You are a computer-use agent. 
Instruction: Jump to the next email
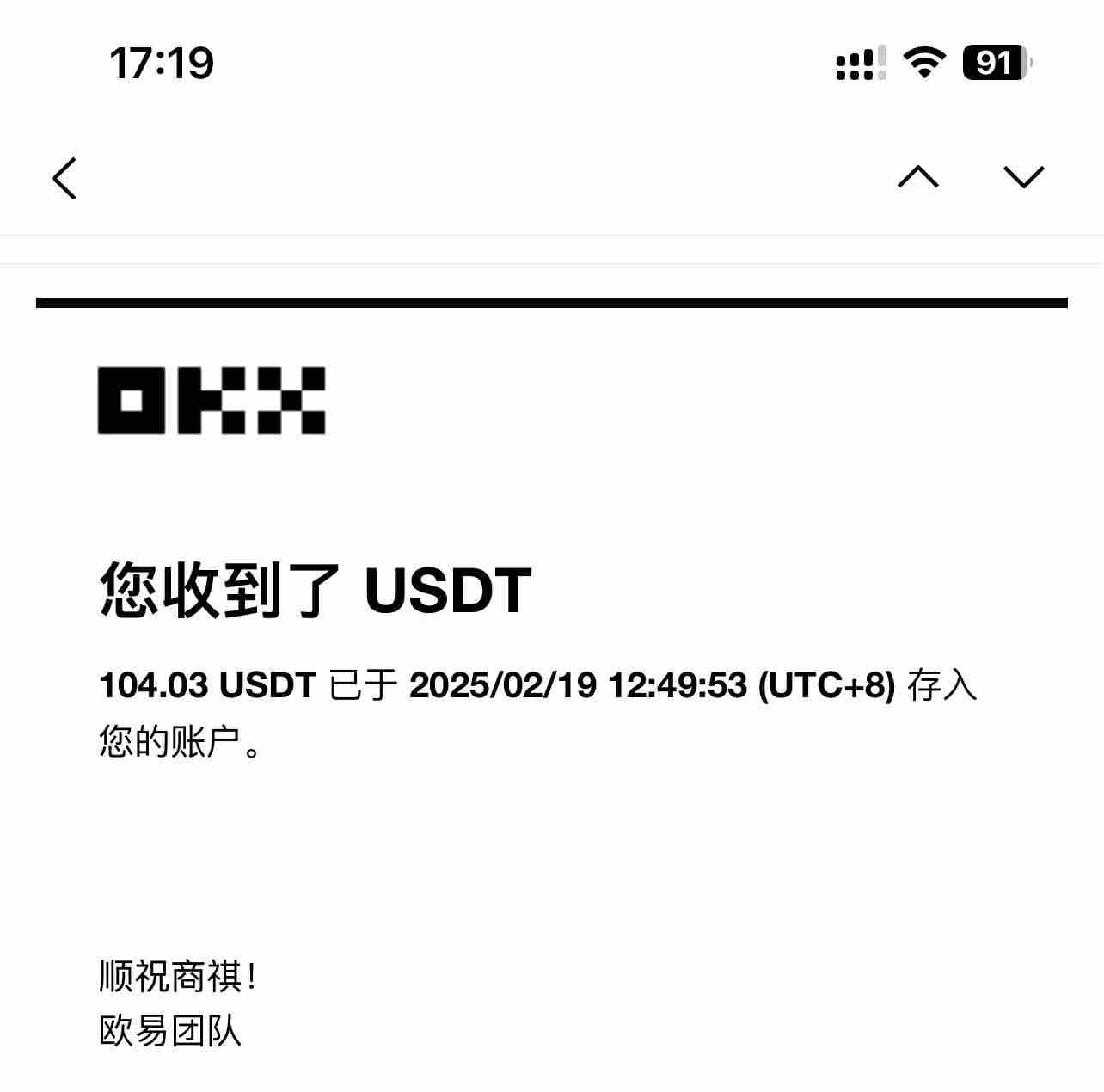point(1023,176)
